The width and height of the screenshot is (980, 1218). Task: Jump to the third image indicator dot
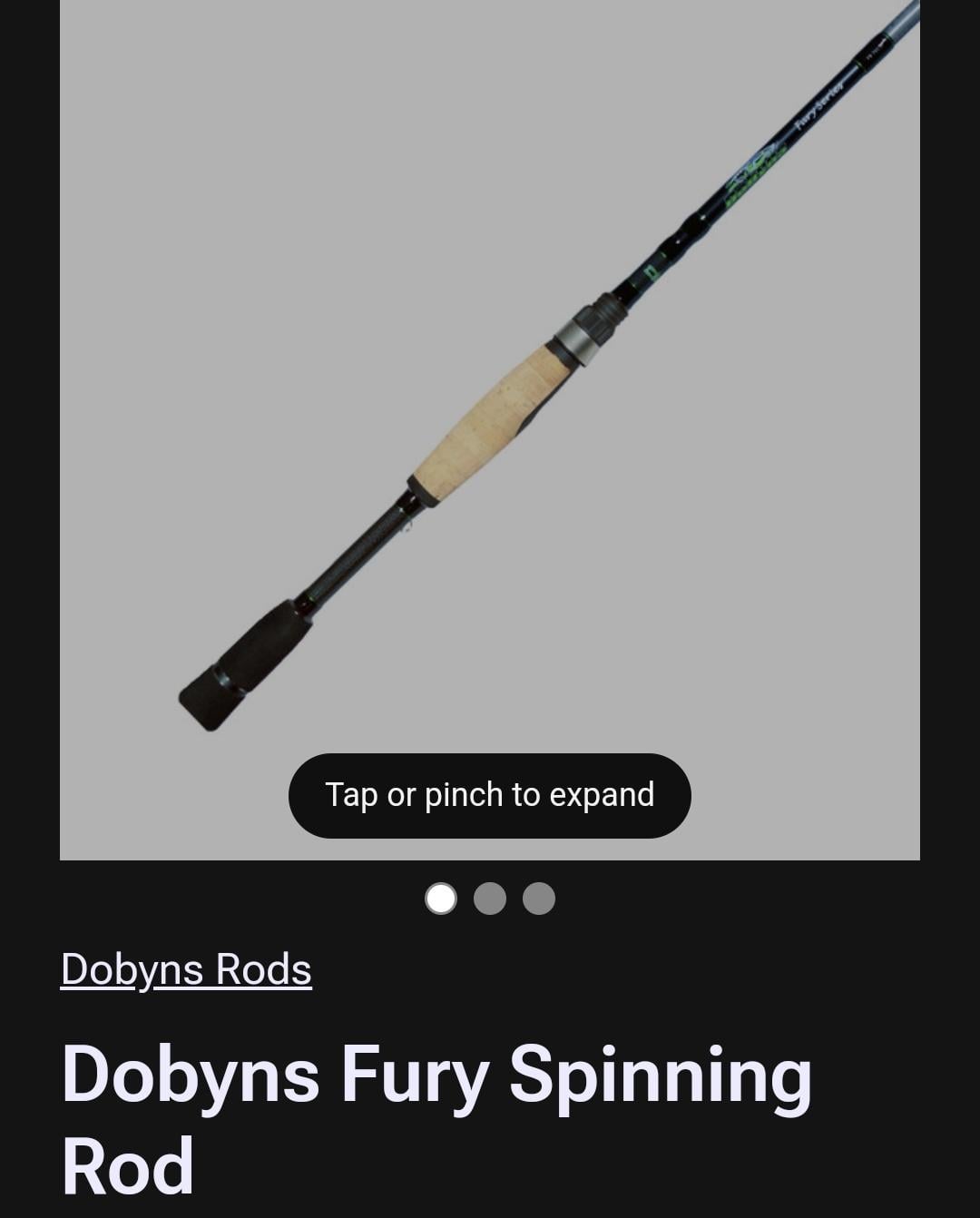pyautogui.click(x=539, y=899)
